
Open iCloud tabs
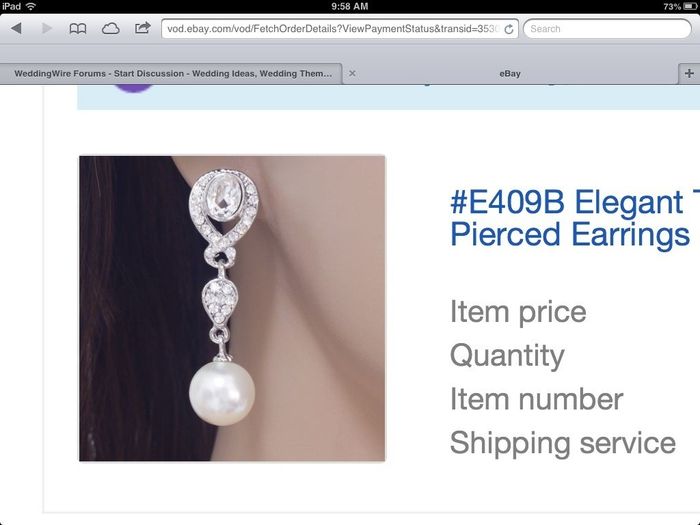coord(110,29)
